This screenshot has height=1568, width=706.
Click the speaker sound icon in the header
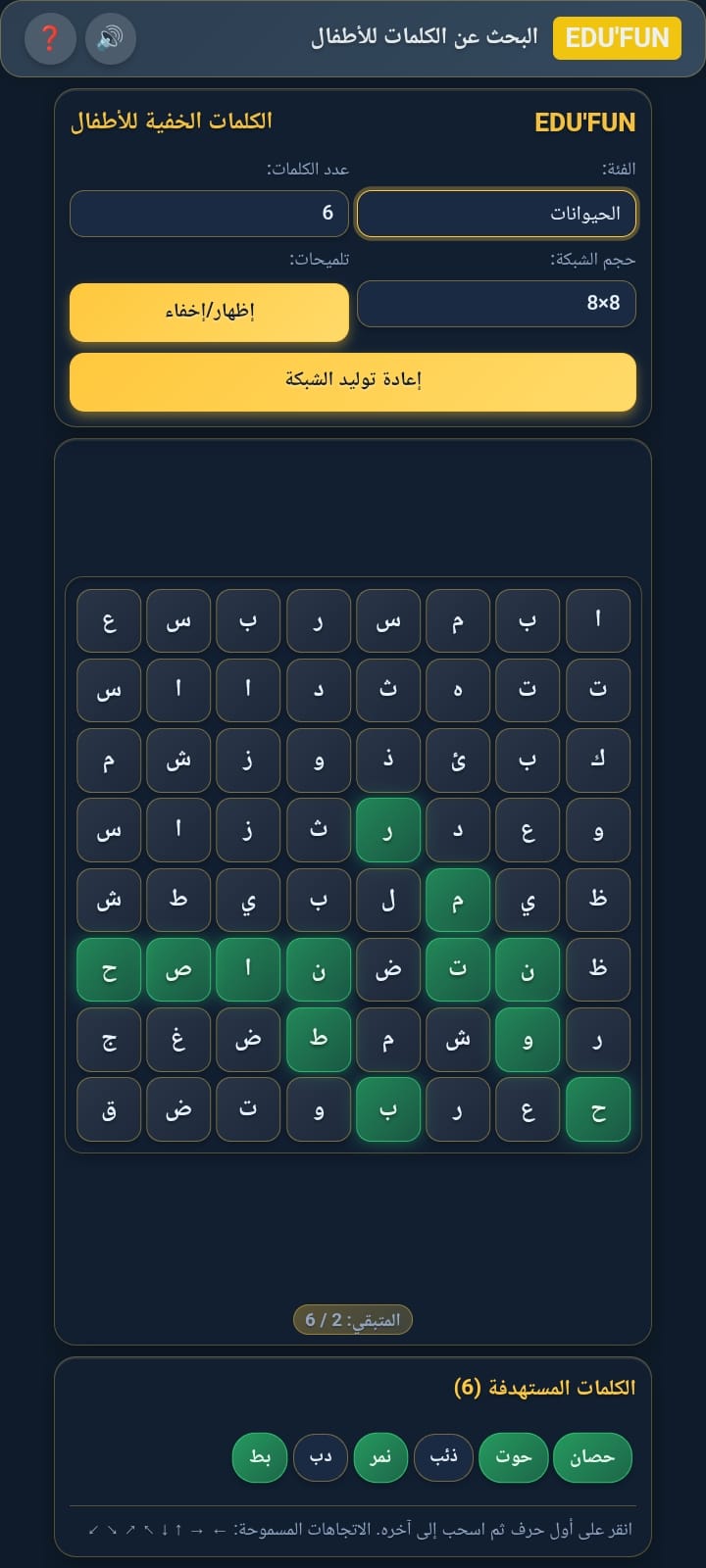(x=110, y=39)
